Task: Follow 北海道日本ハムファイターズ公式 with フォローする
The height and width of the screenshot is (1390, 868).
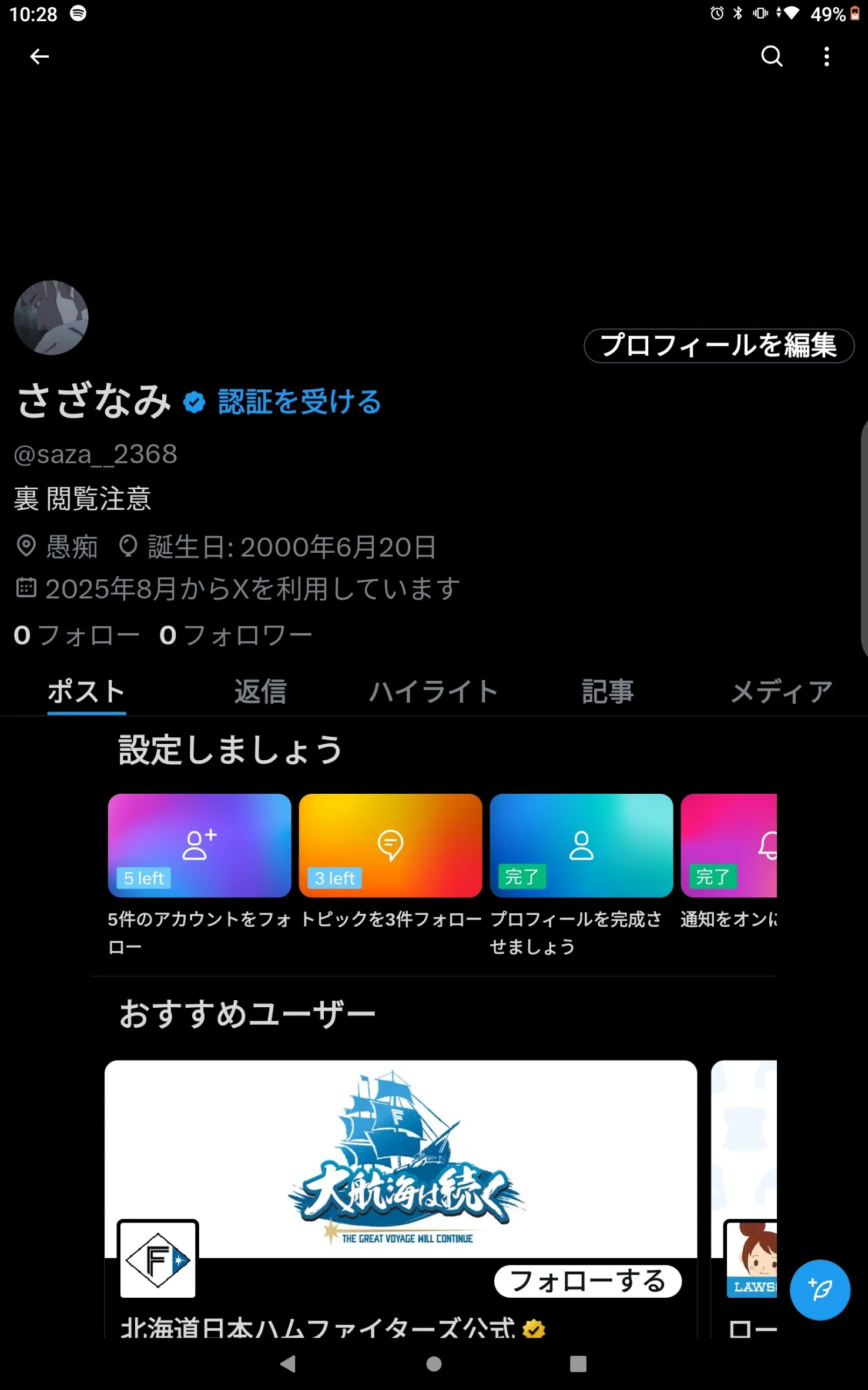Action: [588, 1281]
